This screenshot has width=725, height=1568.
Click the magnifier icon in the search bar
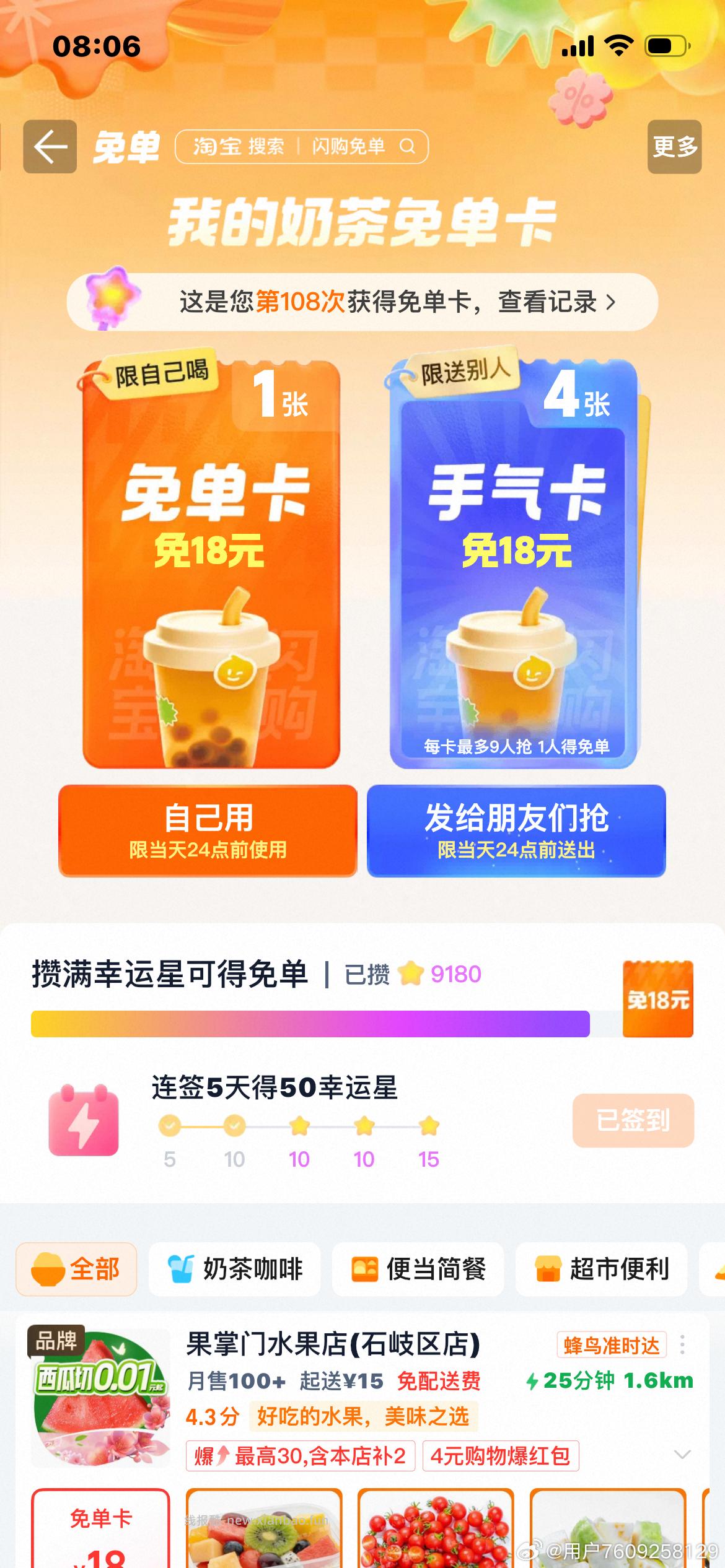pyautogui.click(x=408, y=147)
